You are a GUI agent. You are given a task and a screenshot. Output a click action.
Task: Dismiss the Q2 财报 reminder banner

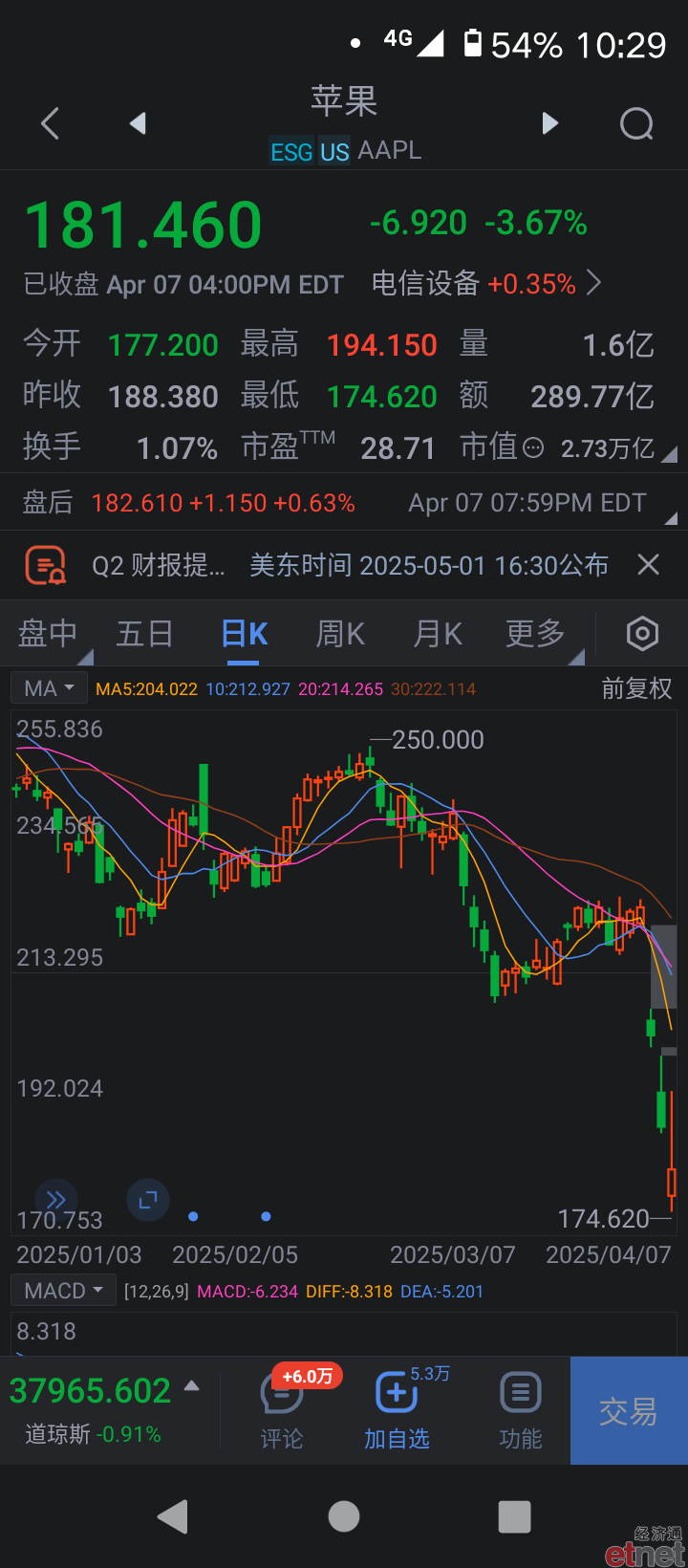(649, 565)
